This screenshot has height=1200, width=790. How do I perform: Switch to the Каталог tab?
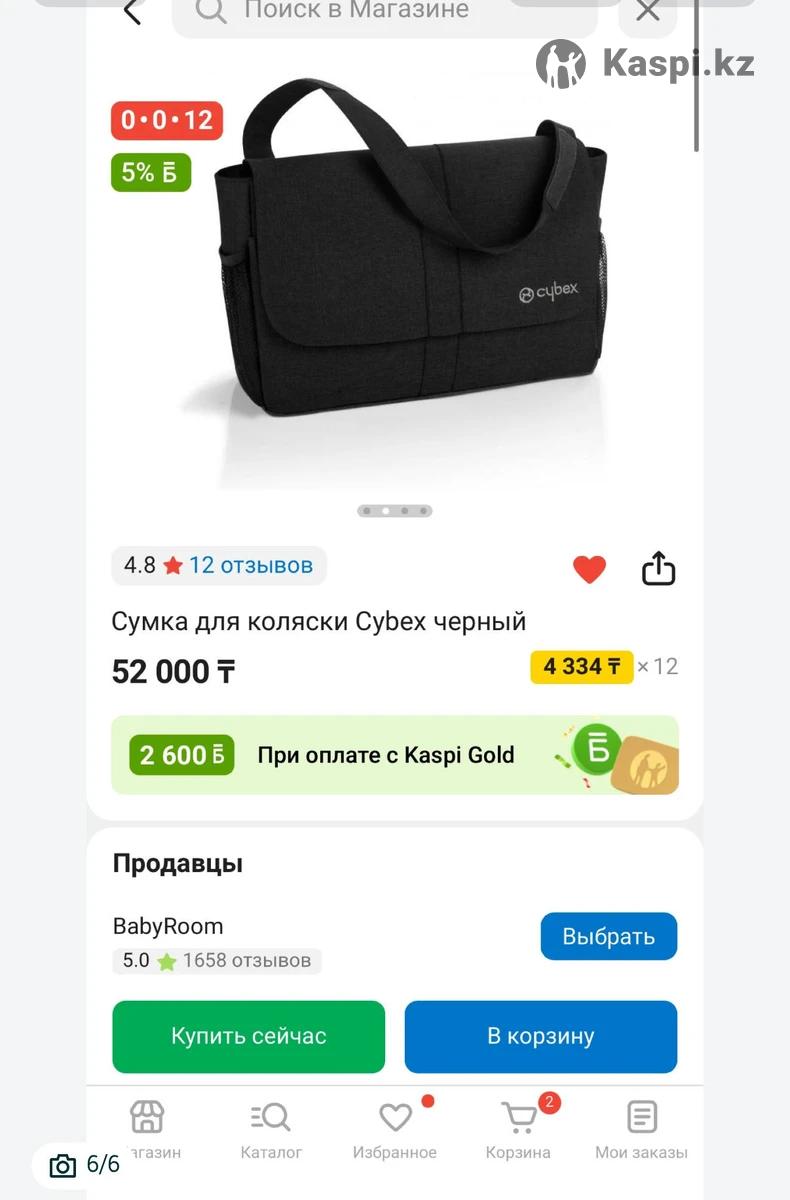[271, 1130]
